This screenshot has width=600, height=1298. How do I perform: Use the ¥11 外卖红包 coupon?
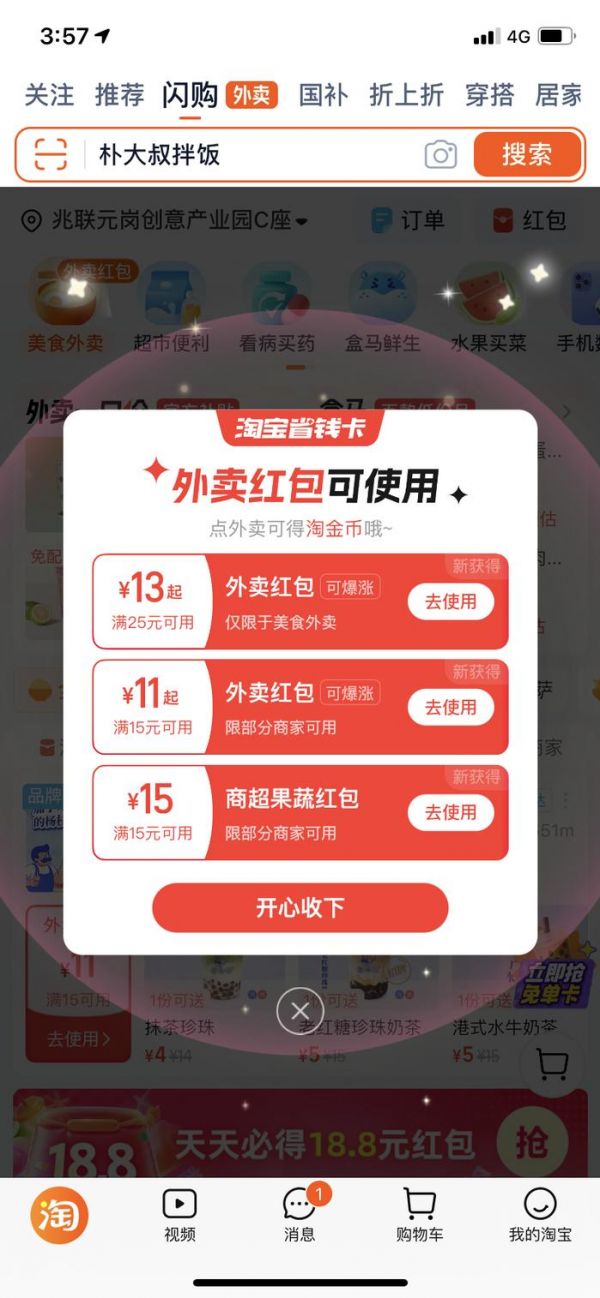450,707
